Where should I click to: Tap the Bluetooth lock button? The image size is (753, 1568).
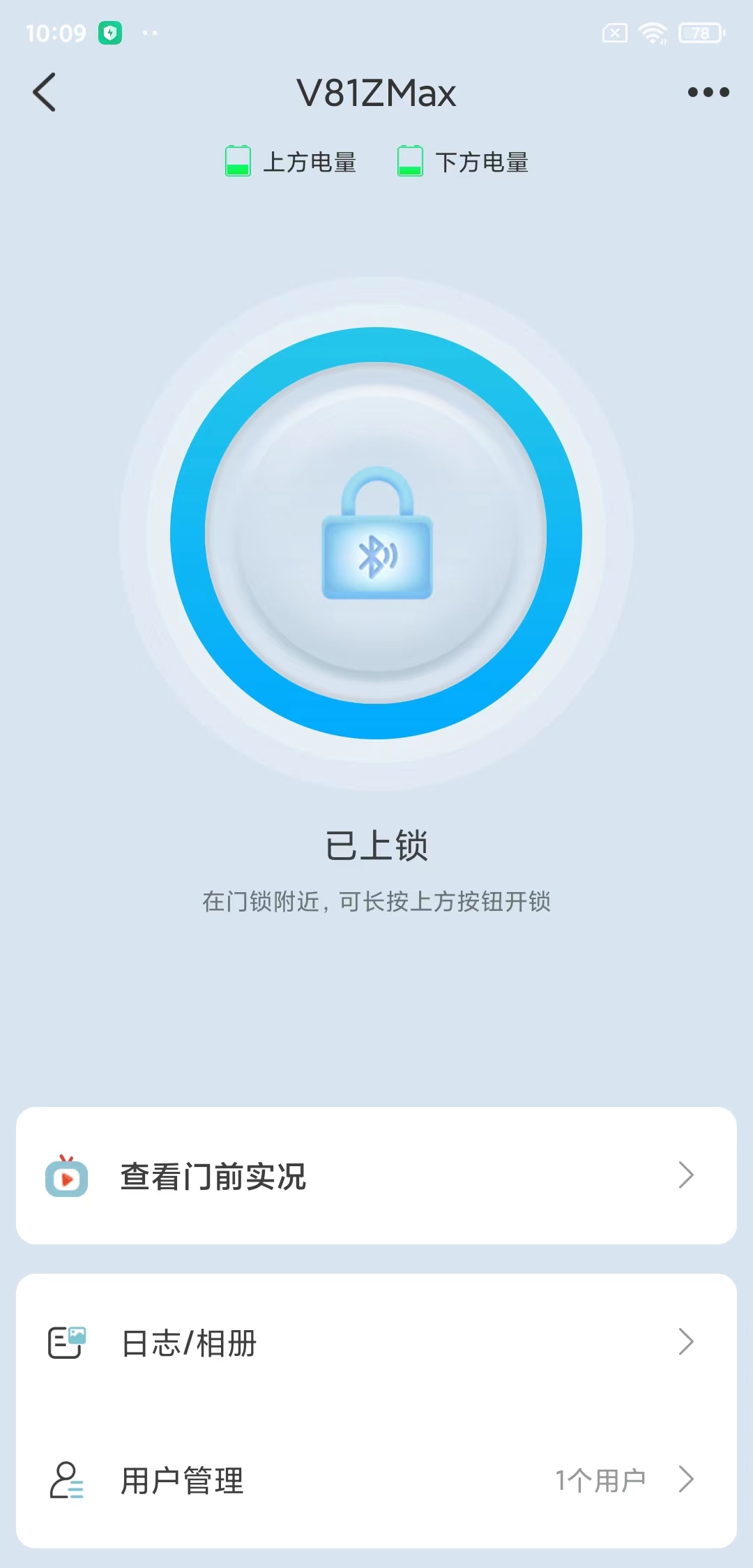click(x=376, y=533)
